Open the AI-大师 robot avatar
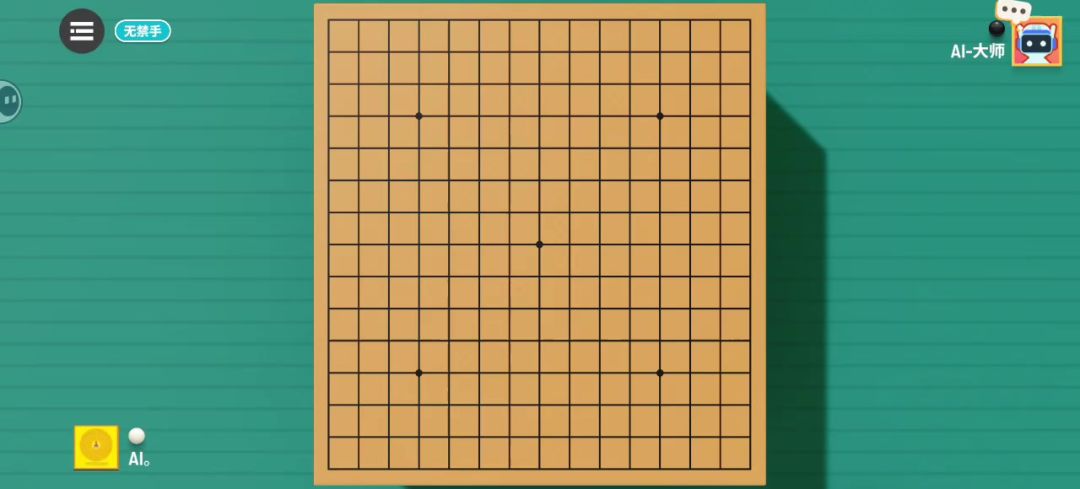 [x=1036, y=41]
